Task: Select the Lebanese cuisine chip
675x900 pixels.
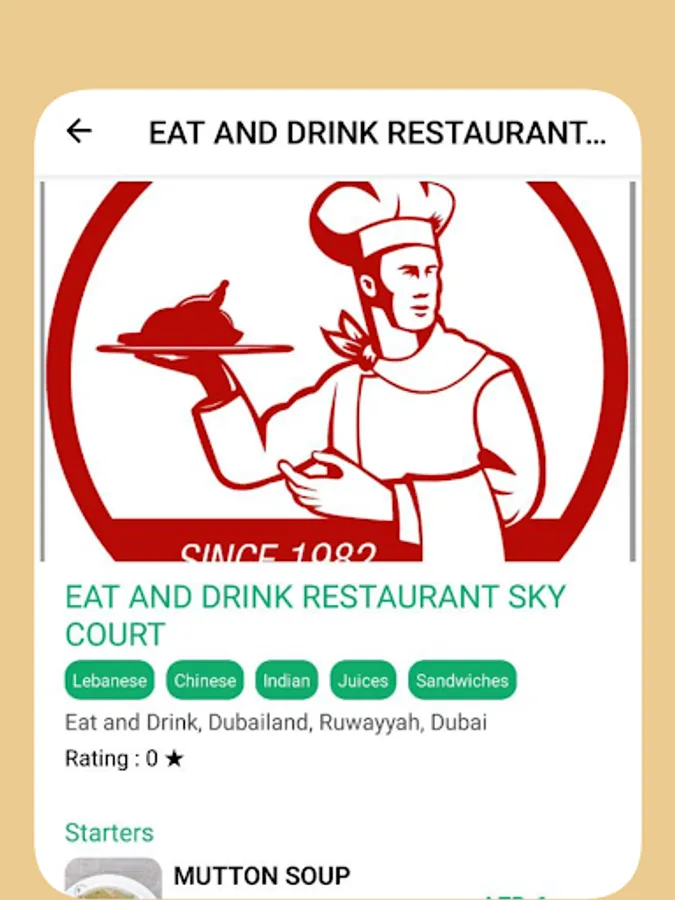Action: [x=110, y=681]
